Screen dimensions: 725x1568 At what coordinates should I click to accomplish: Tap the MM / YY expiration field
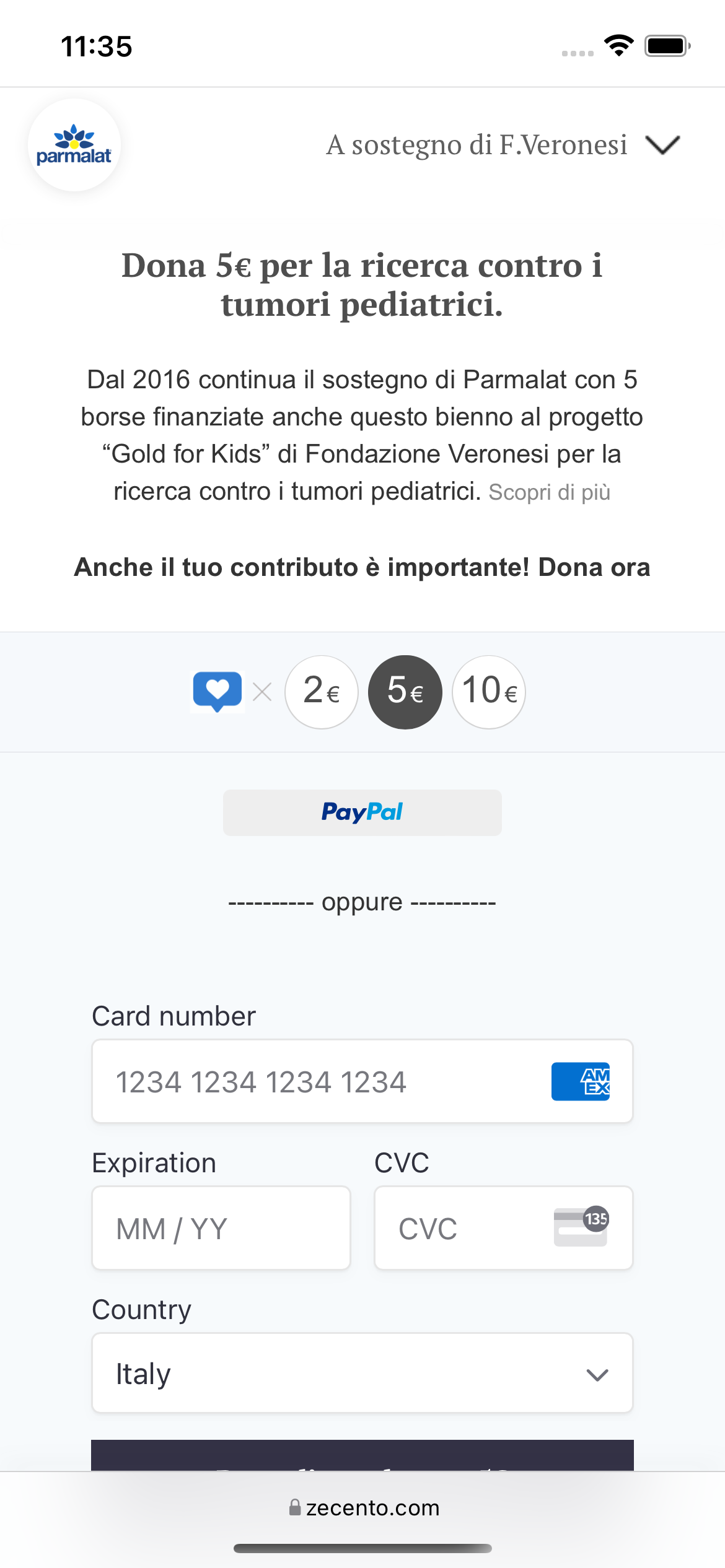point(221,1228)
